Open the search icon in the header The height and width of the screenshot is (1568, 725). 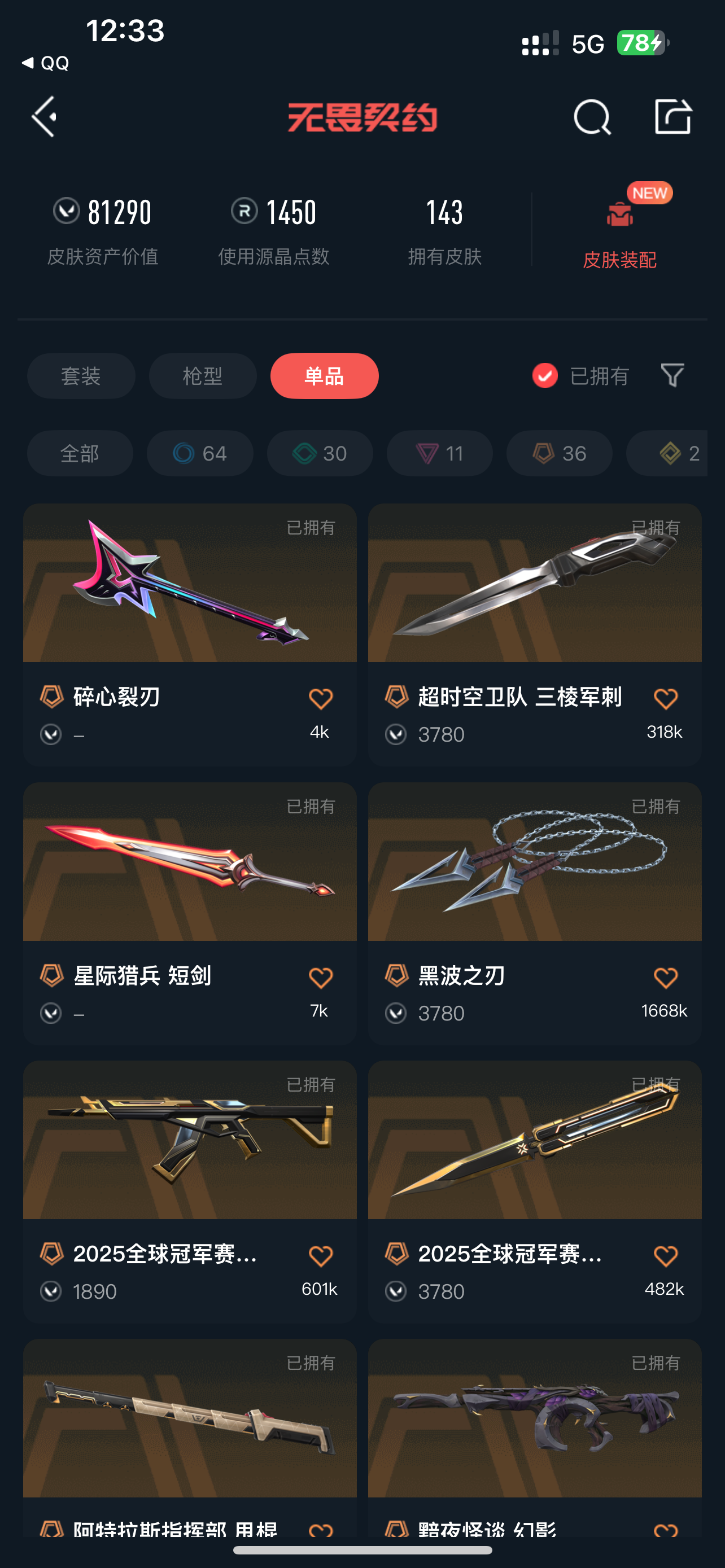point(592,116)
